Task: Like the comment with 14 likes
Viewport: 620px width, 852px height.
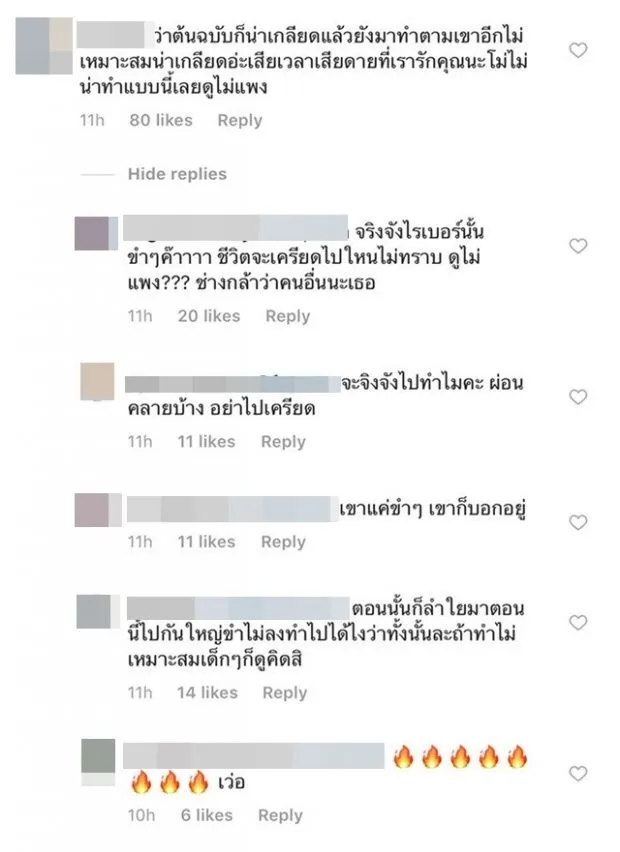Action: [577, 622]
